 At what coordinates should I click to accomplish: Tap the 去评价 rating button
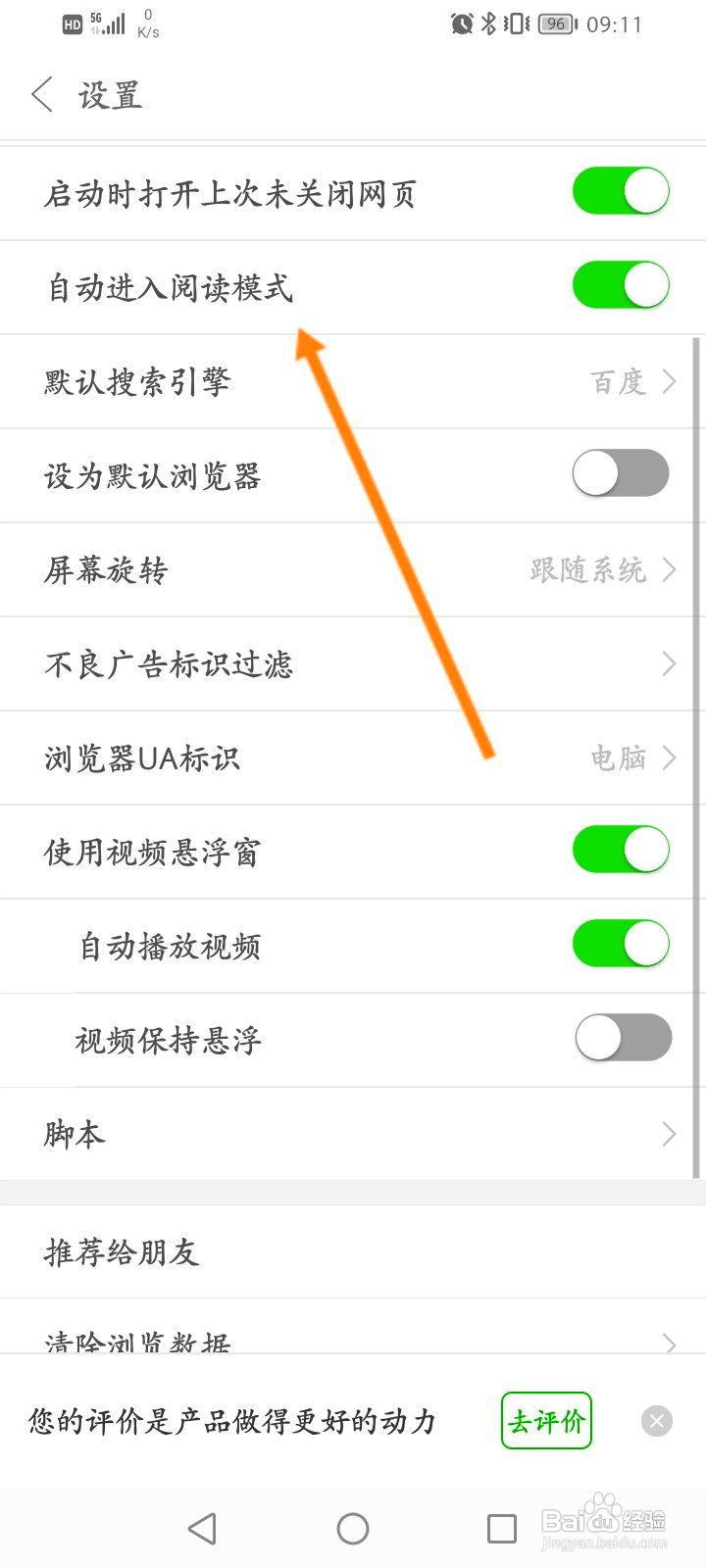point(546,1420)
